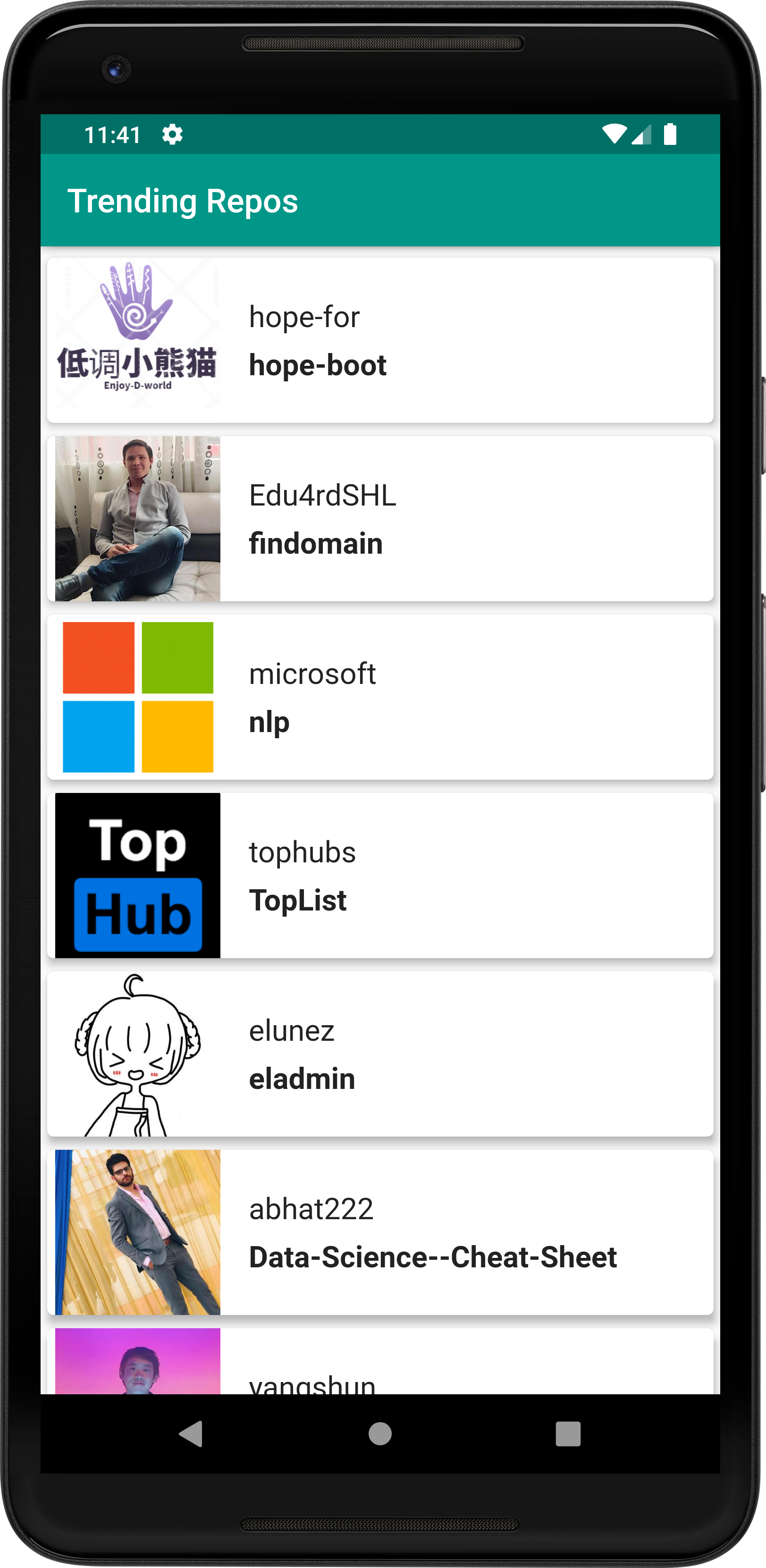766x1568 pixels.
Task: Open the hope-boot repo card
Action: click(379, 340)
